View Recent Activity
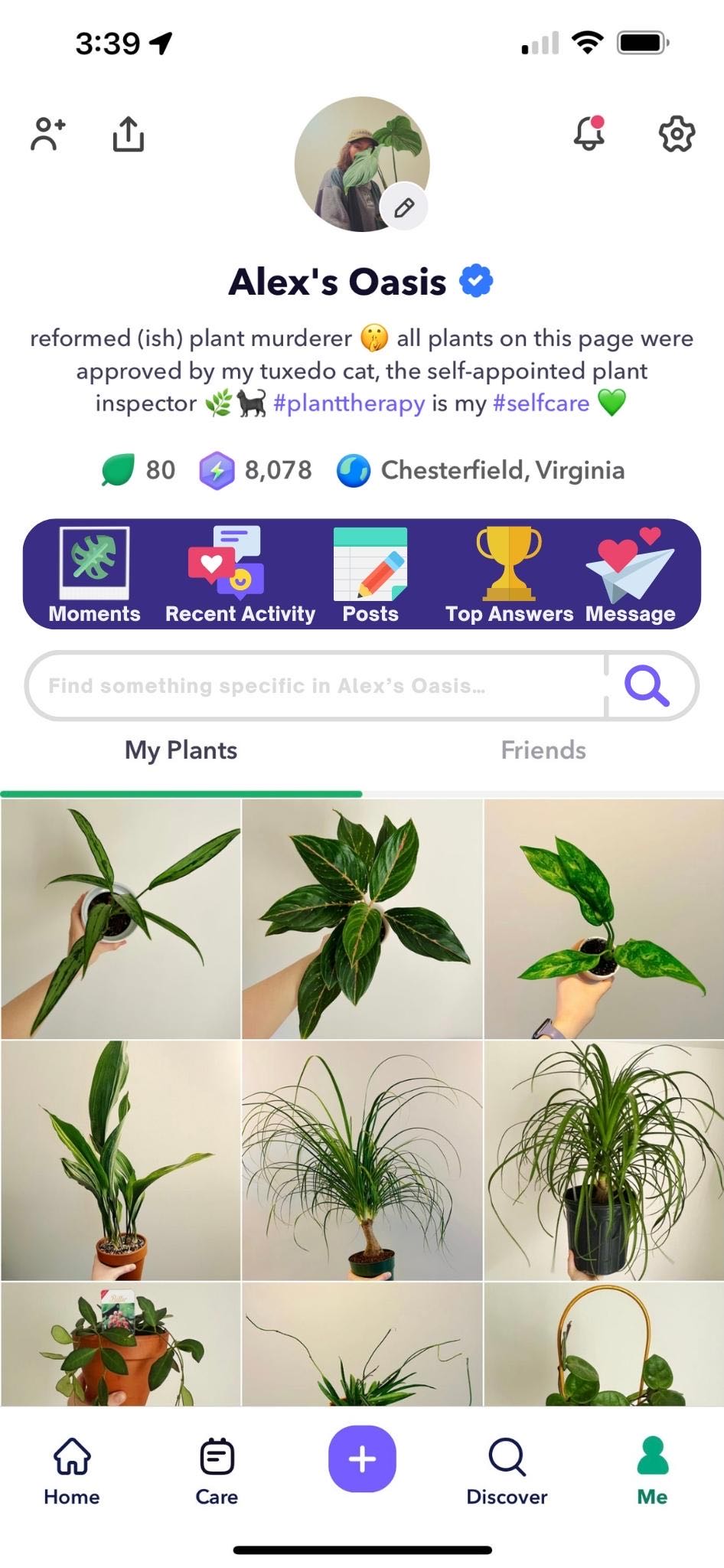The height and width of the screenshot is (1568, 724). (x=240, y=574)
